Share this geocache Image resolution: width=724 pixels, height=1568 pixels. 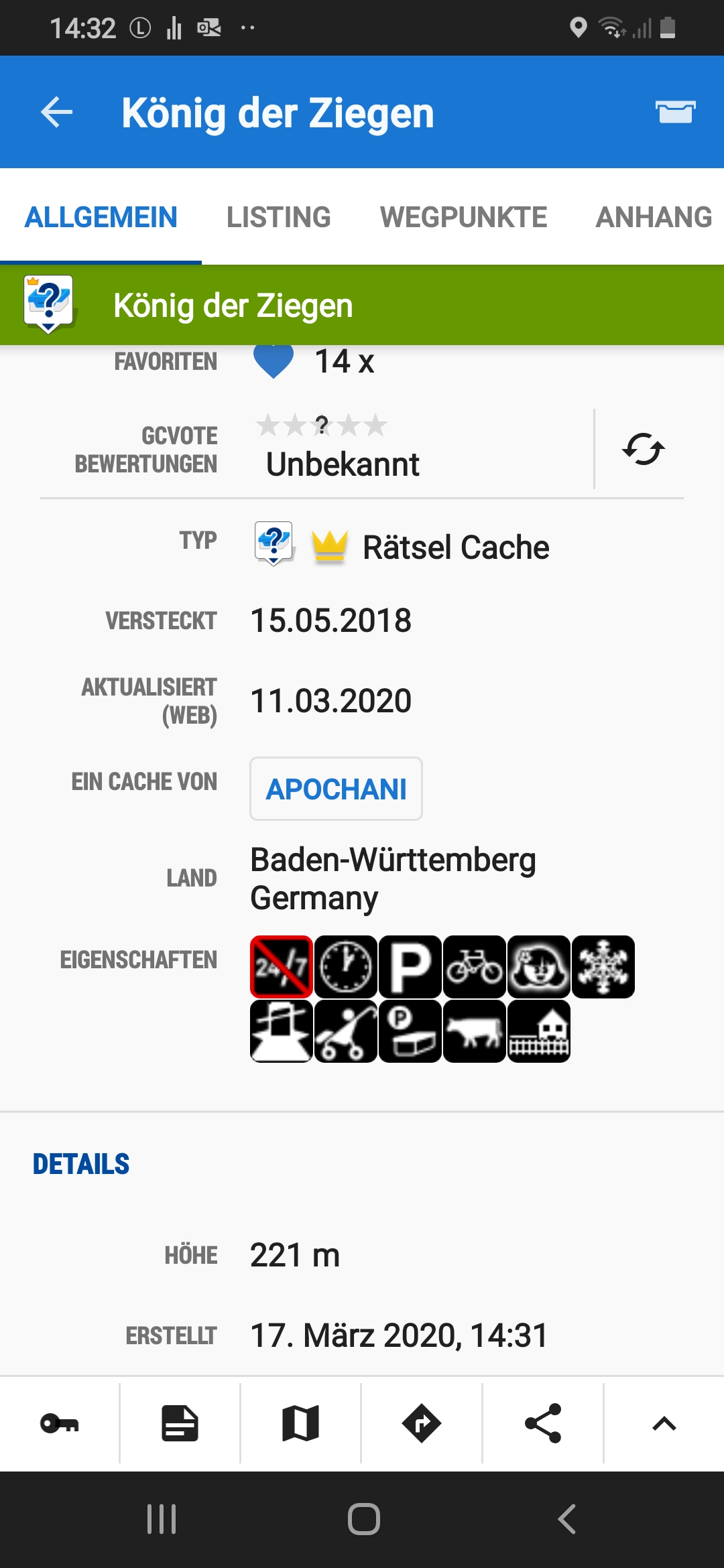pos(542,1423)
